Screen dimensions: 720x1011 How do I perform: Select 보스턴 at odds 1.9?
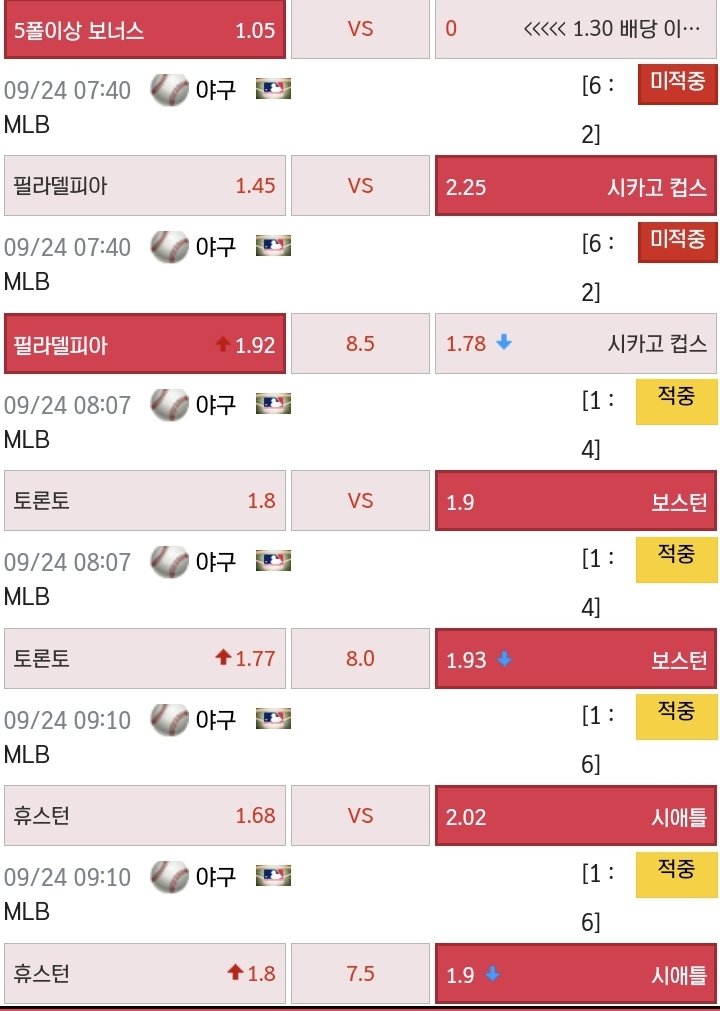click(x=576, y=501)
